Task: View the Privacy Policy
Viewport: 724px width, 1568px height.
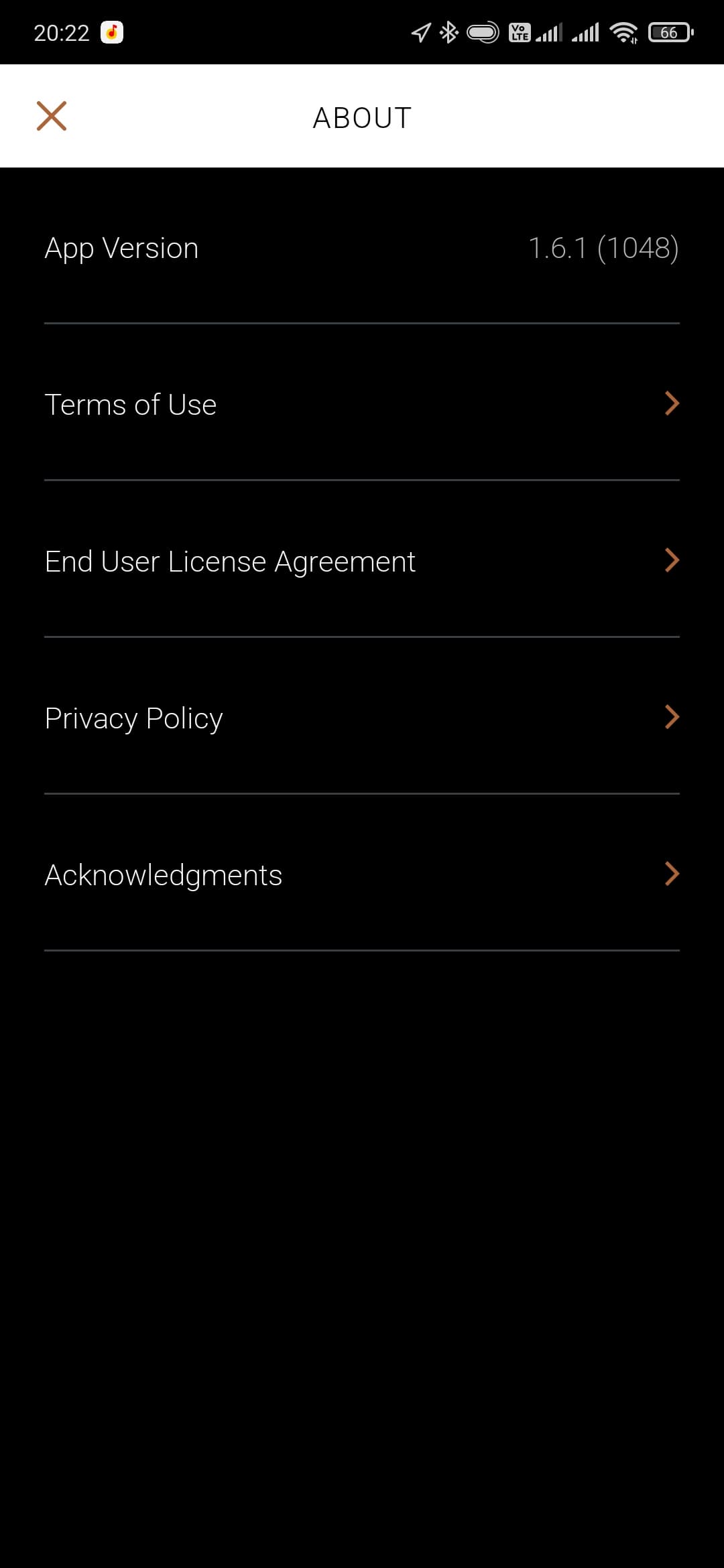Action: 362,718
